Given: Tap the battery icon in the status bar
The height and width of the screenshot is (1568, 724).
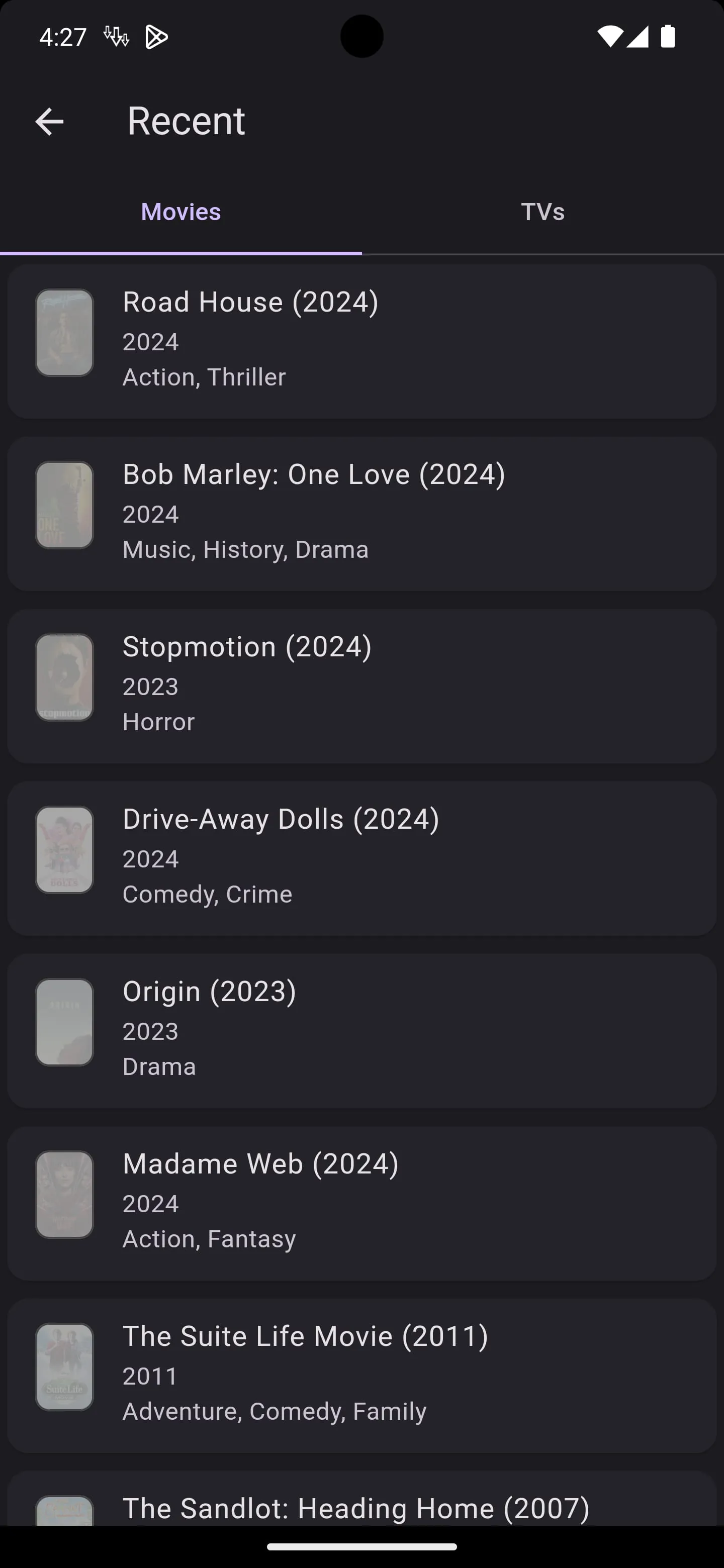Looking at the screenshot, I should pyautogui.click(x=666, y=37).
